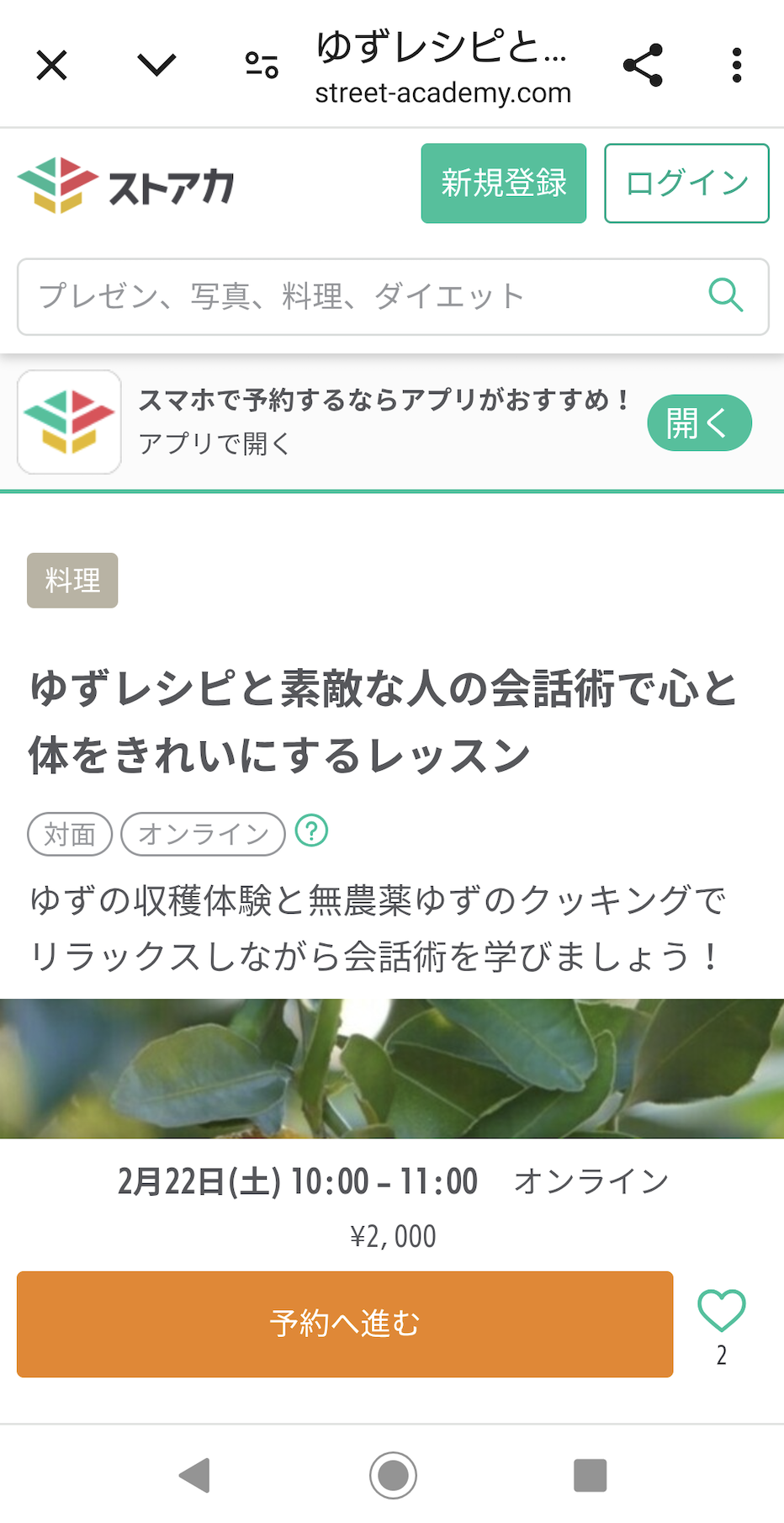Viewport: 784px width, 1523px height.
Task: Share this page
Action: [644, 65]
